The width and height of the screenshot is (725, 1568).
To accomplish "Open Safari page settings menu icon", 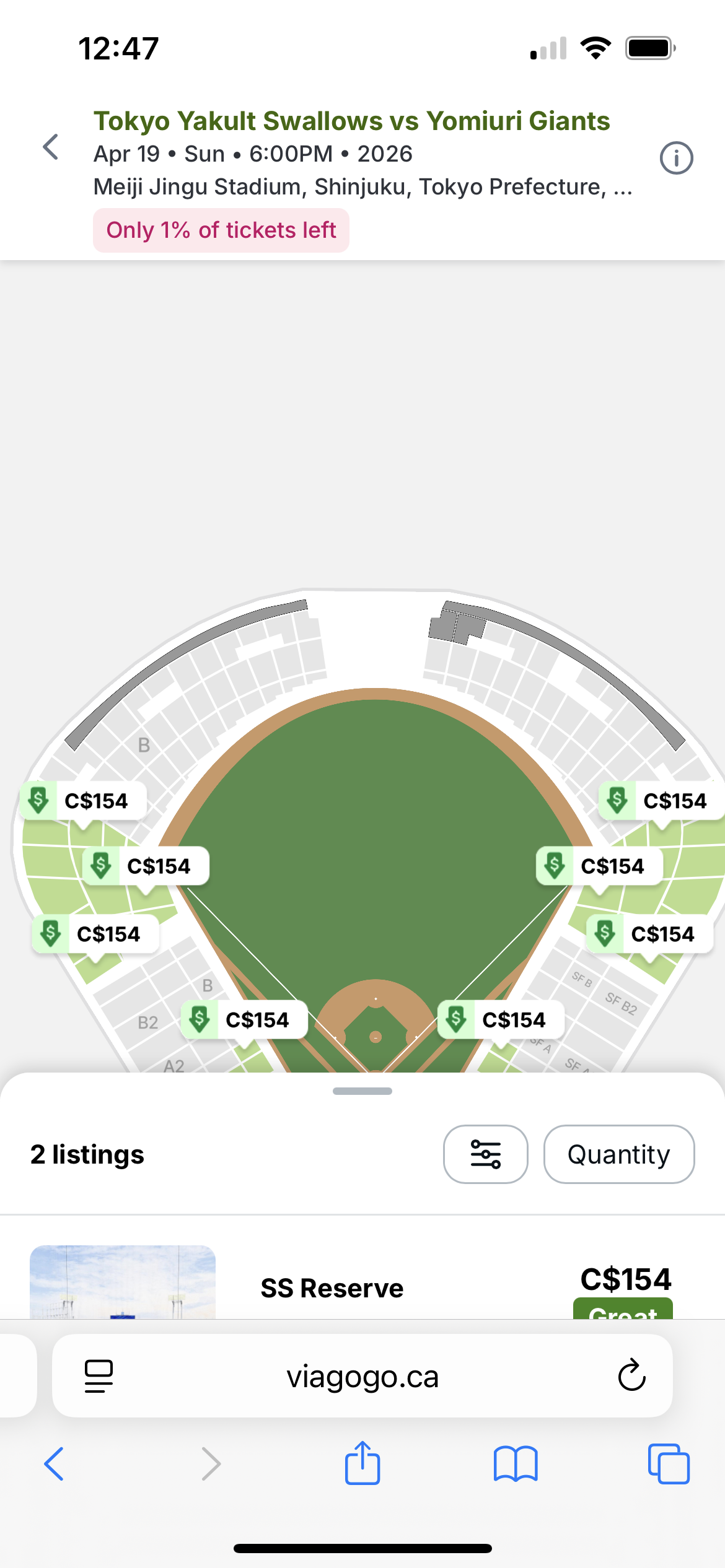I will coord(99,1376).
